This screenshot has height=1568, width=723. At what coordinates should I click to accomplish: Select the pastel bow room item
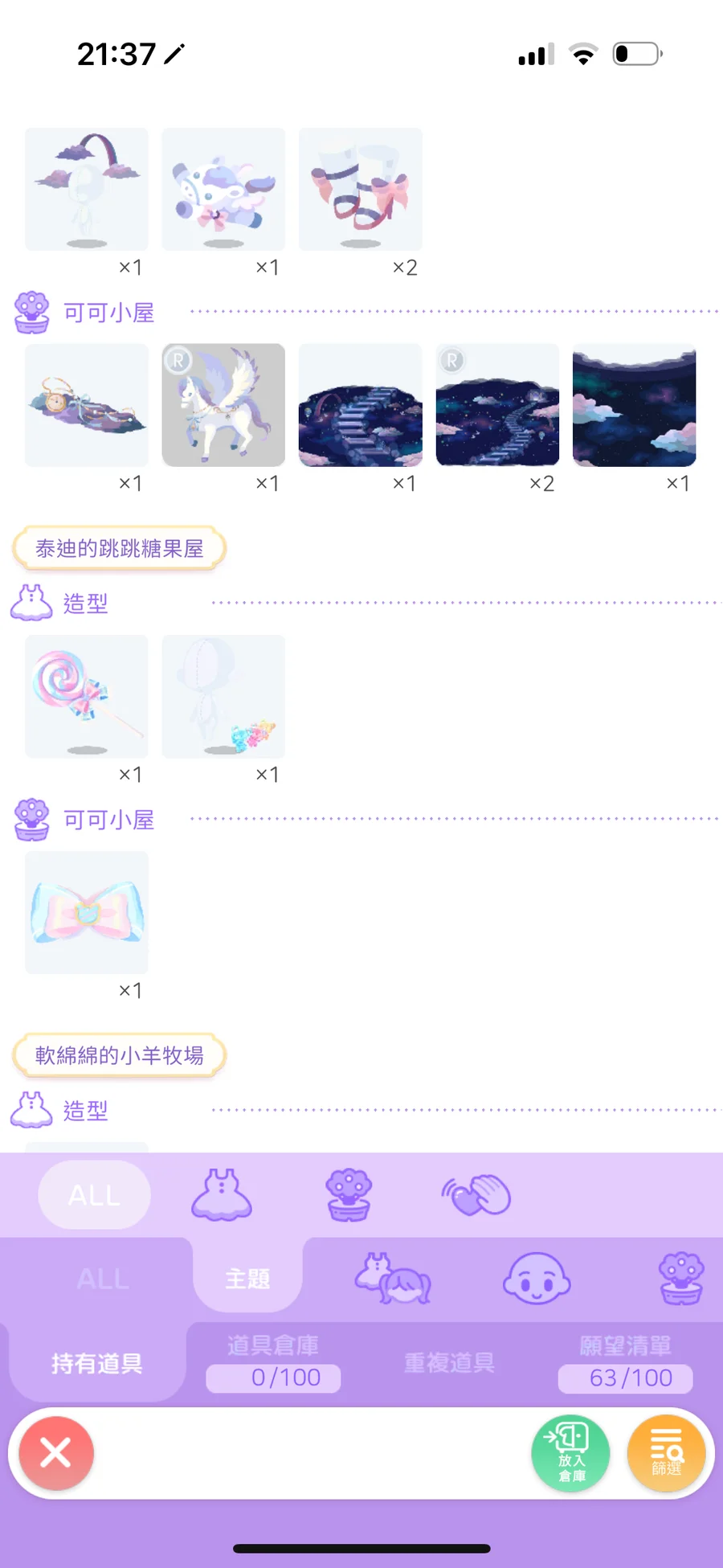pyautogui.click(x=87, y=912)
